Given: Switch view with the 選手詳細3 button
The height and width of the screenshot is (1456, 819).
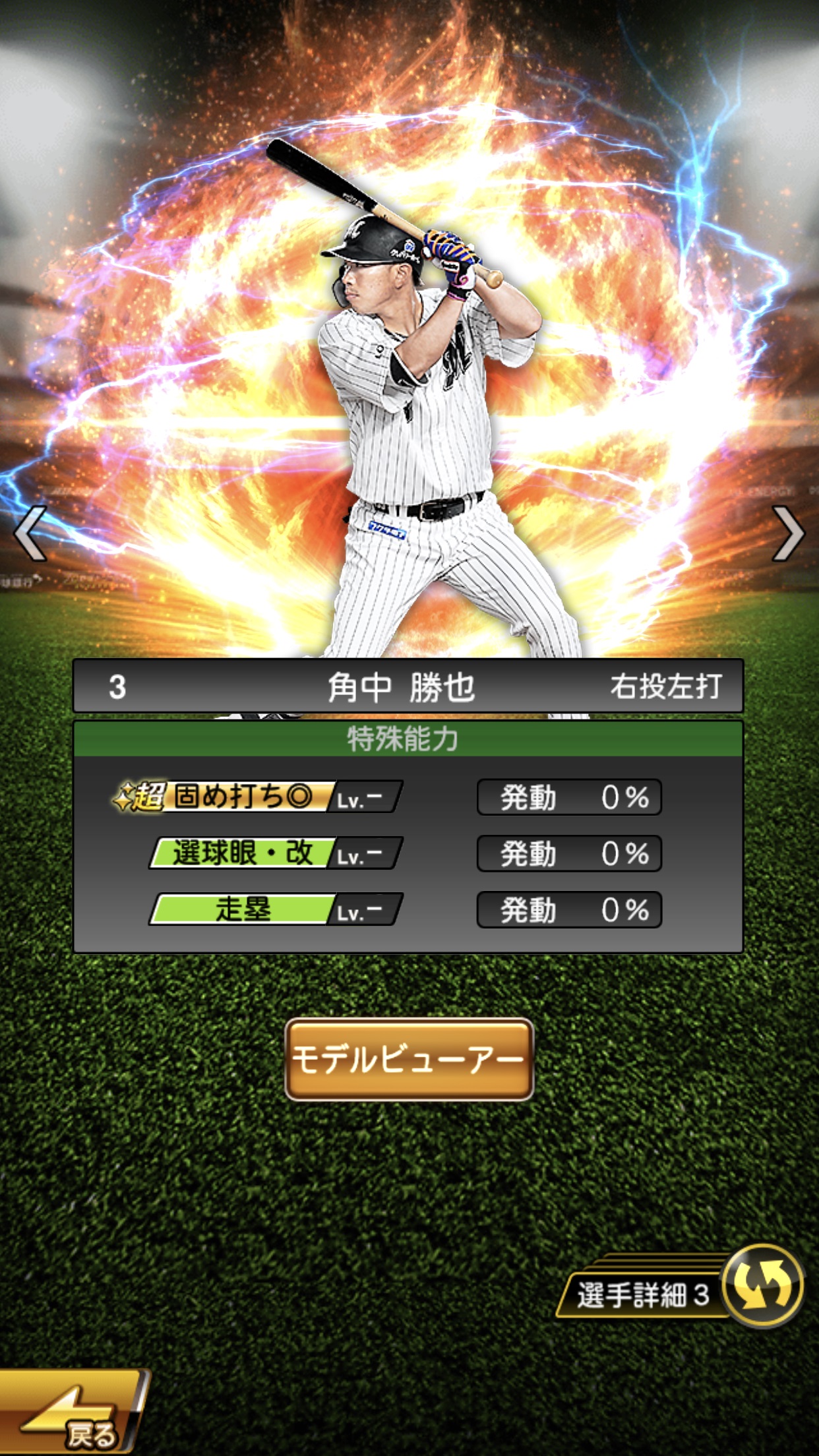Looking at the screenshot, I should [x=679, y=1290].
